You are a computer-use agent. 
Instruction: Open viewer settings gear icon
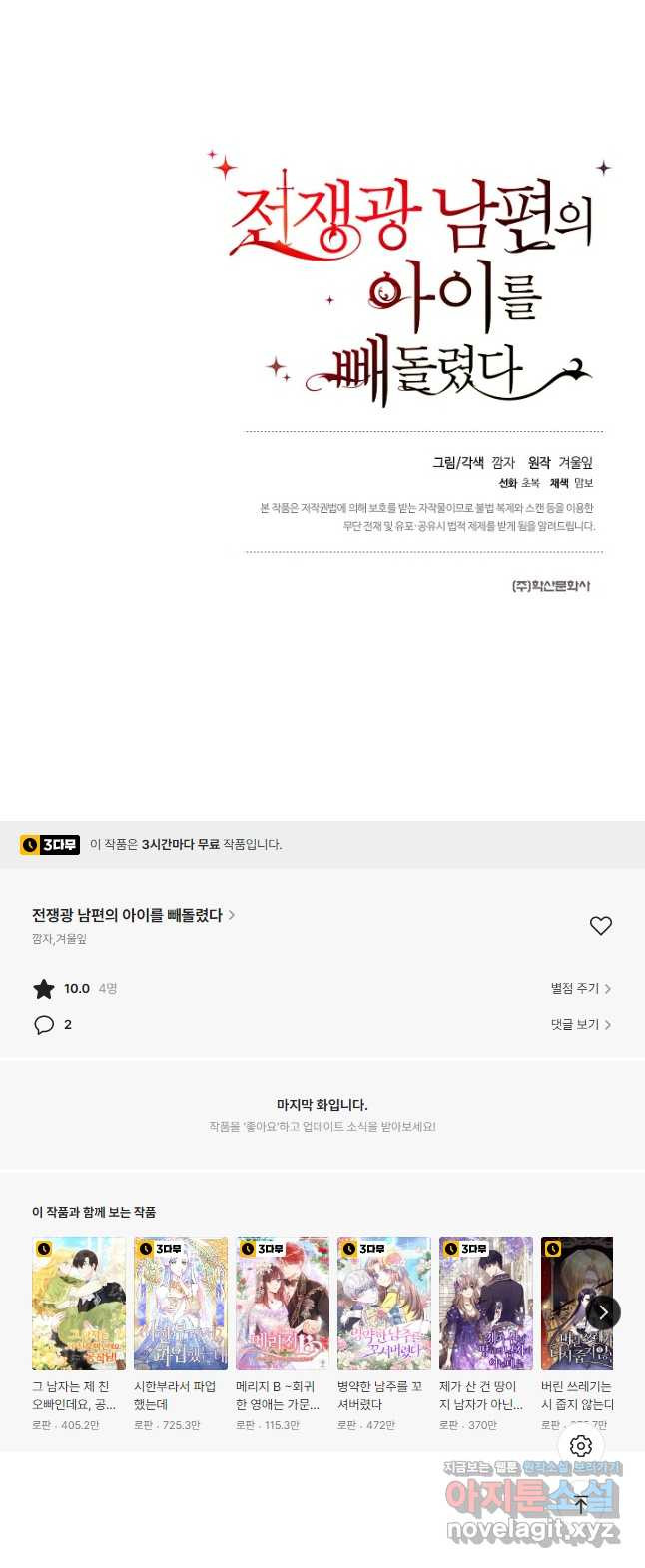[x=581, y=1445]
